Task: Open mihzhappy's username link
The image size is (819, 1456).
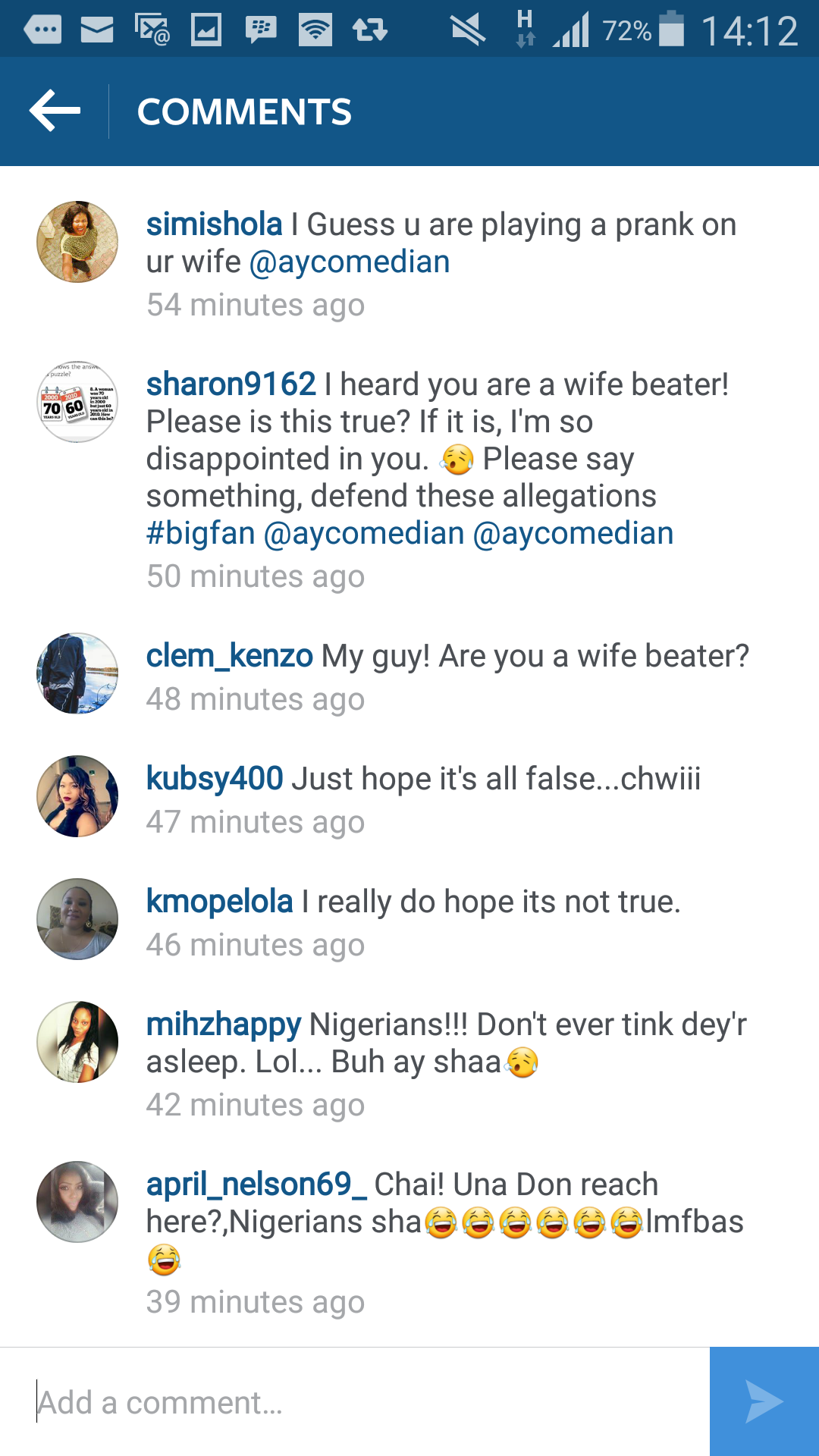Action: 224,1025
